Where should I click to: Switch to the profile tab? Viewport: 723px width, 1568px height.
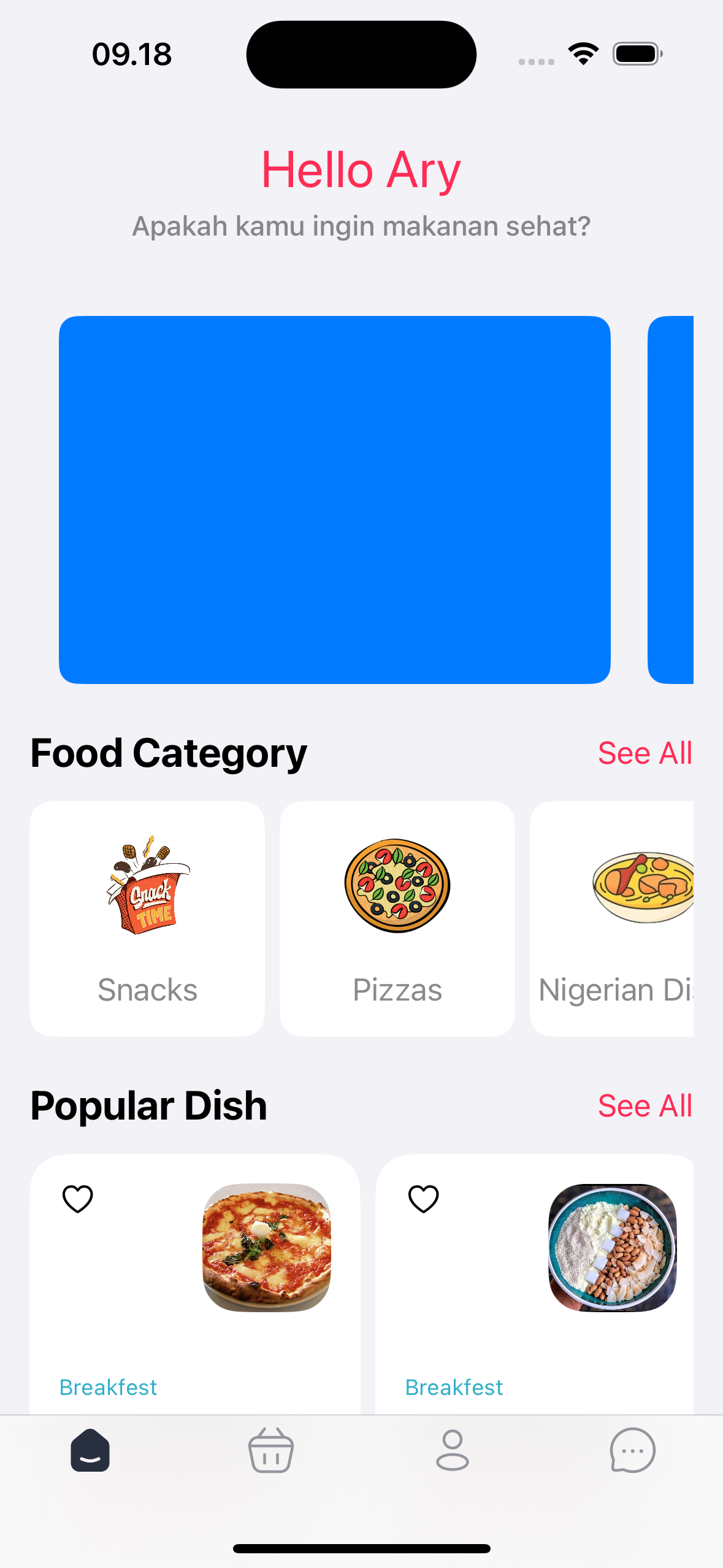pyautogui.click(x=452, y=1450)
